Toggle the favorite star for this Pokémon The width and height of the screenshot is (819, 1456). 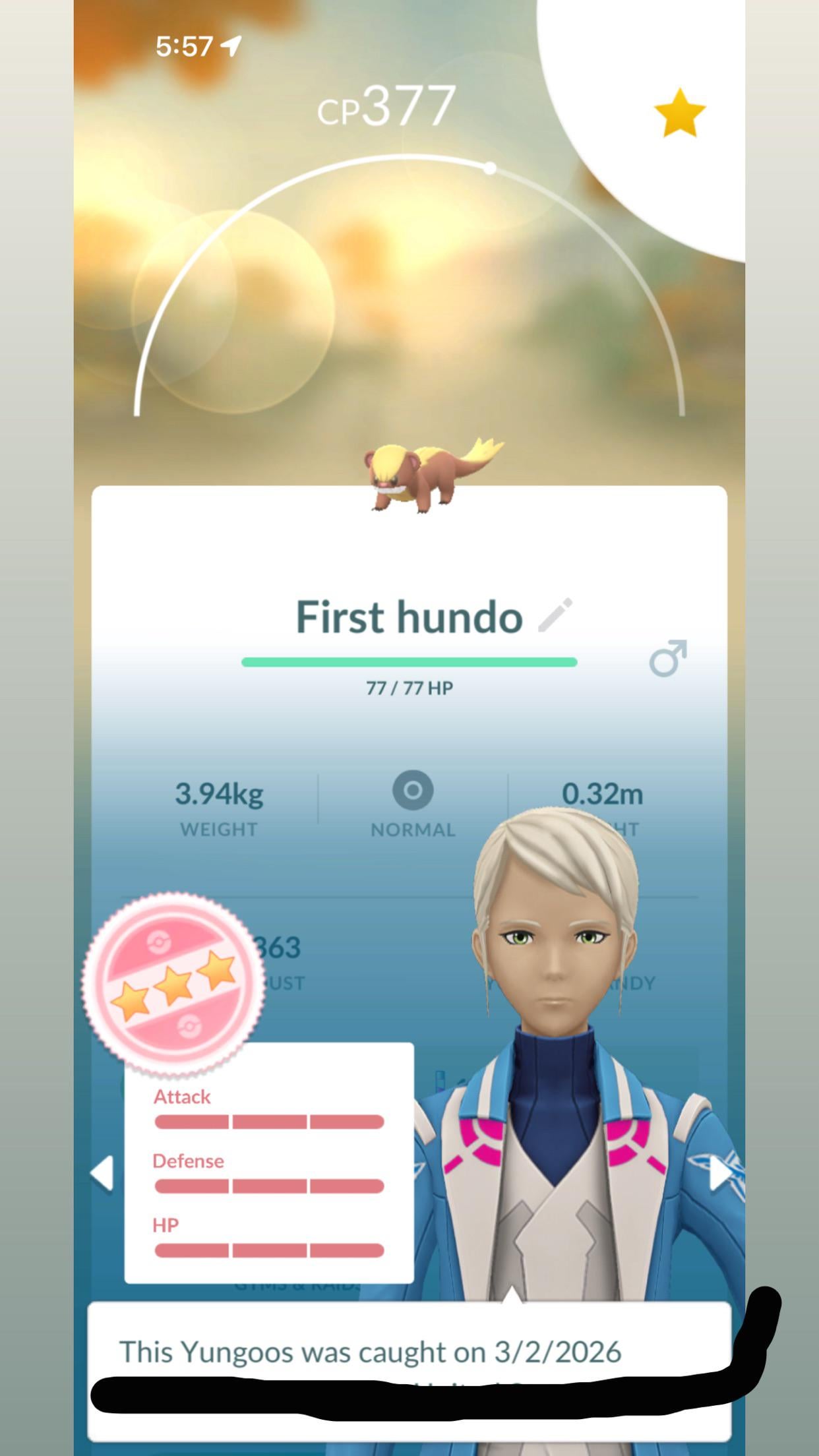[x=679, y=114]
